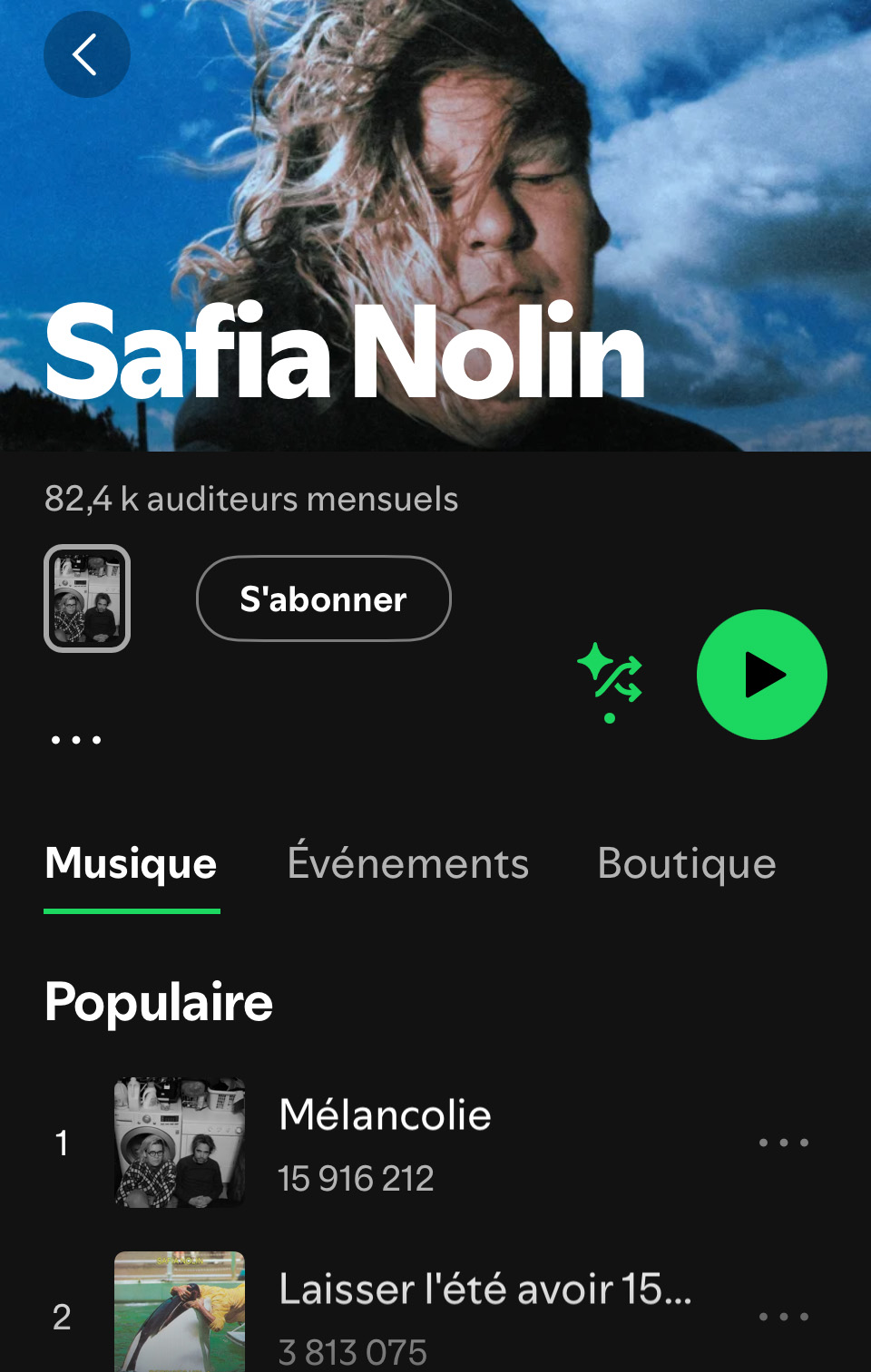This screenshot has height=1372, width=871.
Task: Select the Musique tab
Action: (132, 863)
